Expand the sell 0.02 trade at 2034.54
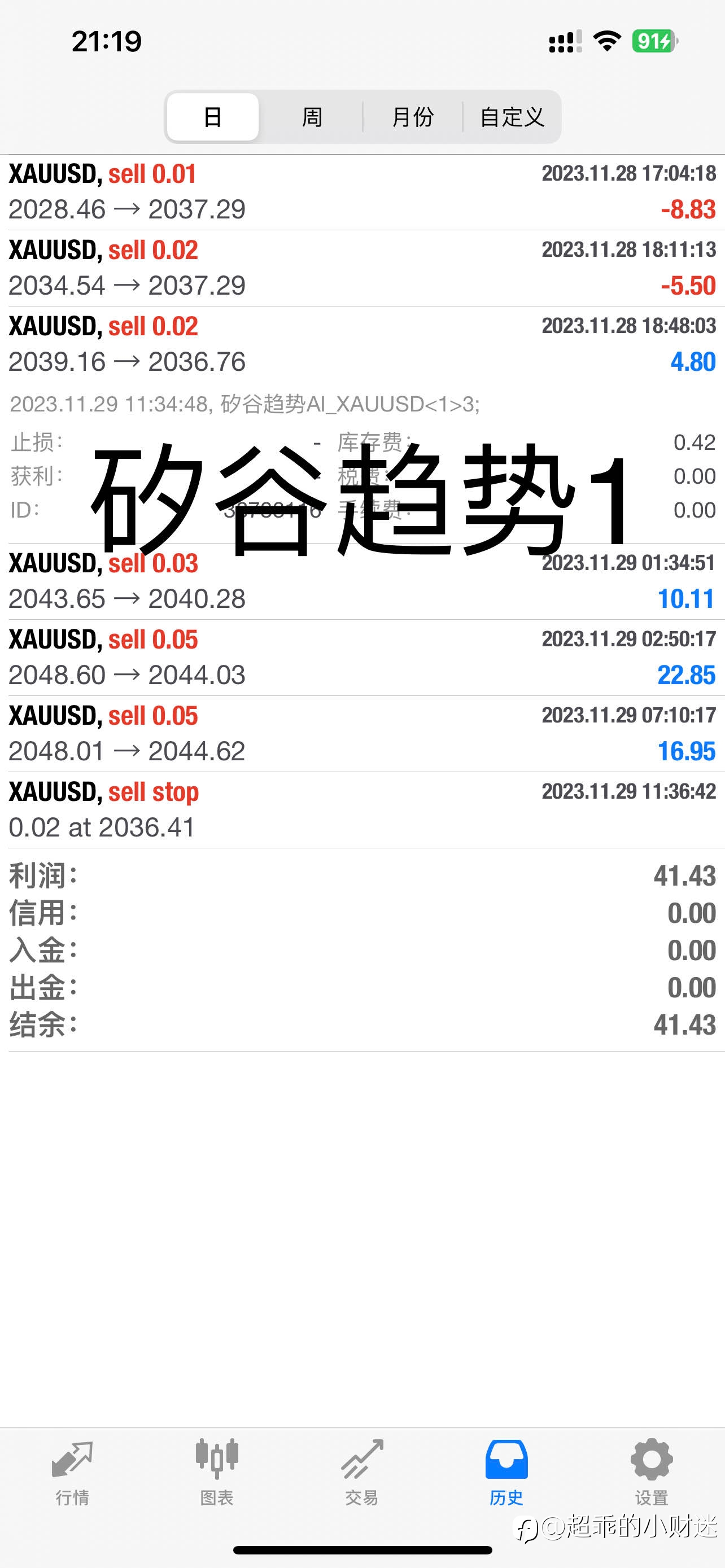This screenshot has width=725, height=1568. [x=362, y=269]
